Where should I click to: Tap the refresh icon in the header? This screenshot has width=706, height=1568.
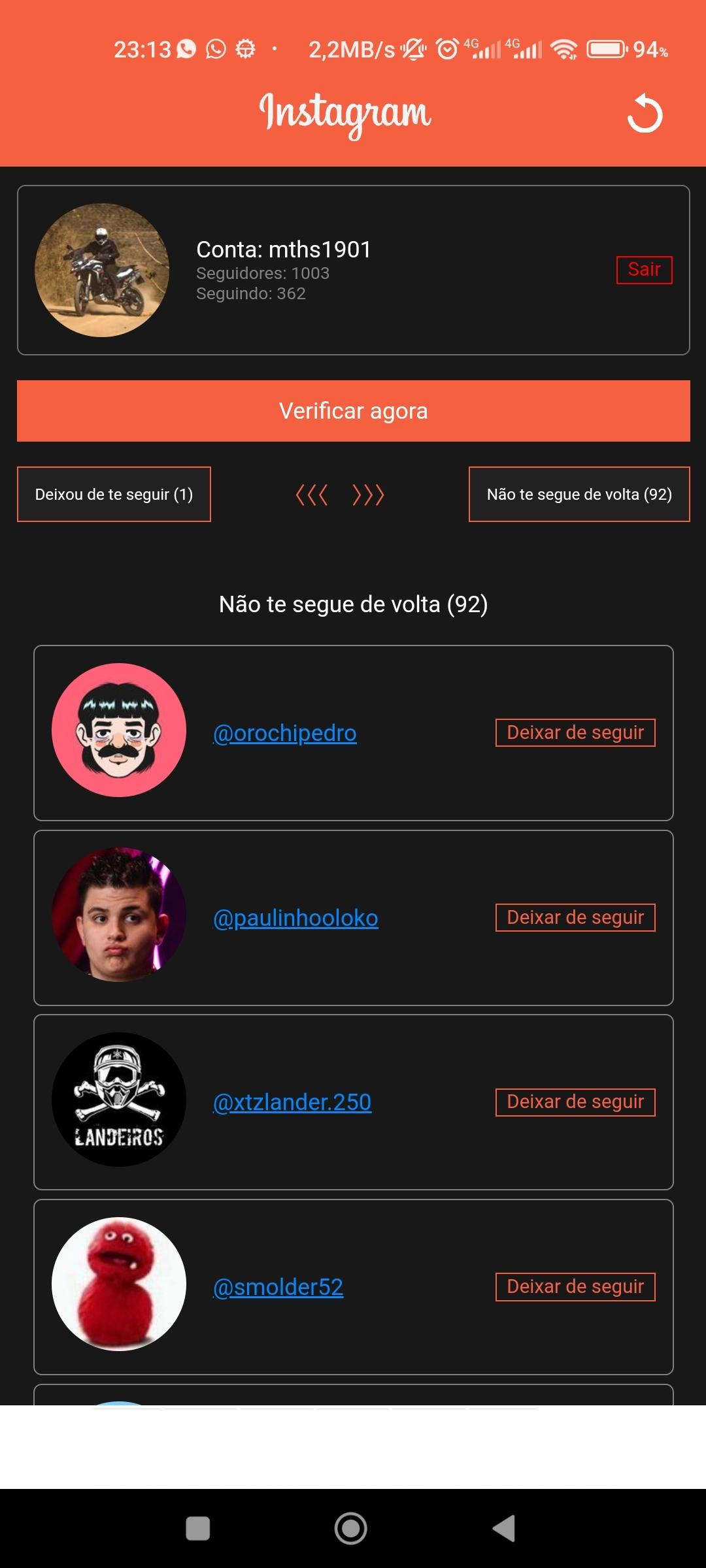(x=645, y=114)
